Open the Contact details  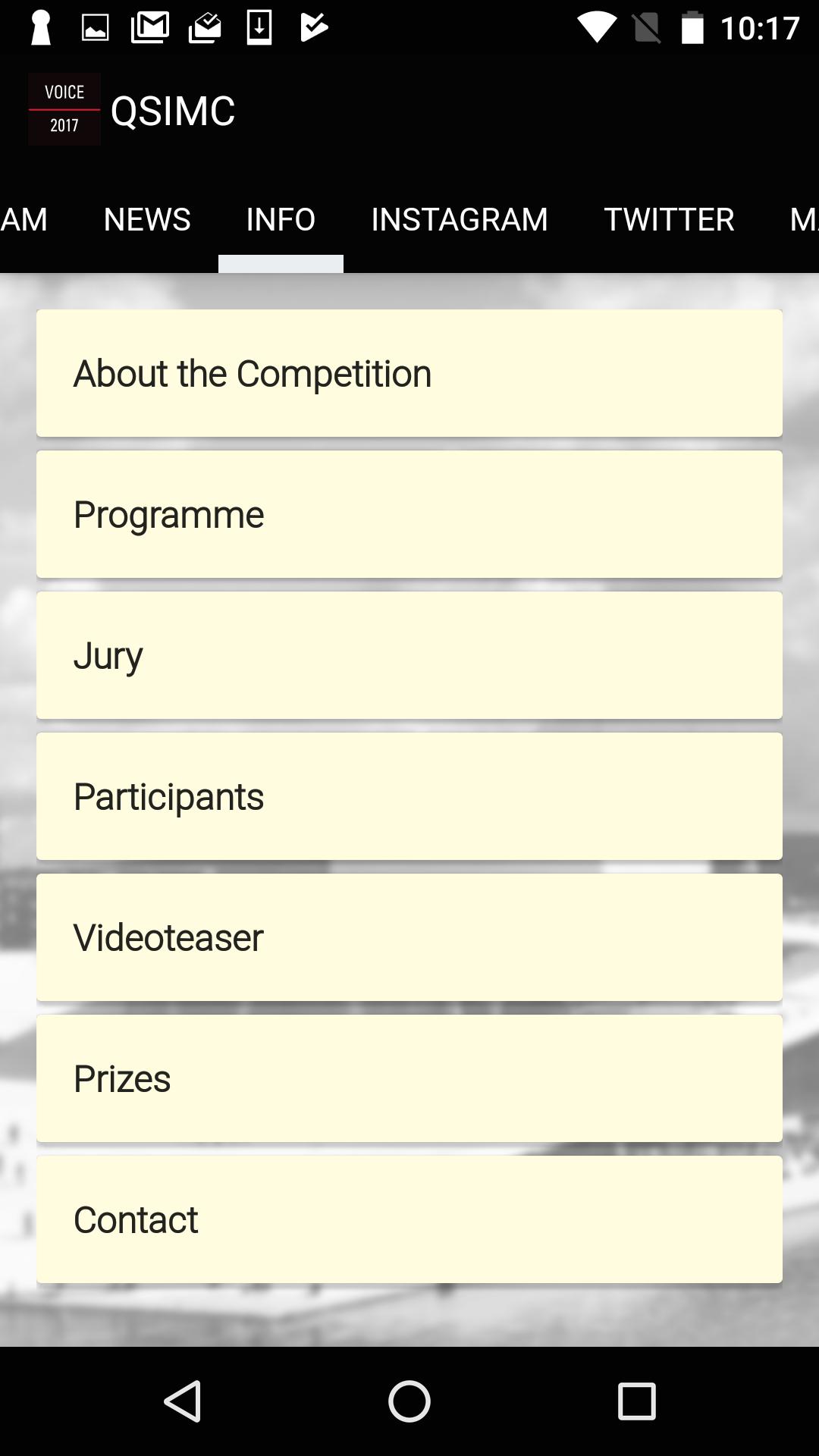coord(409,1219)
